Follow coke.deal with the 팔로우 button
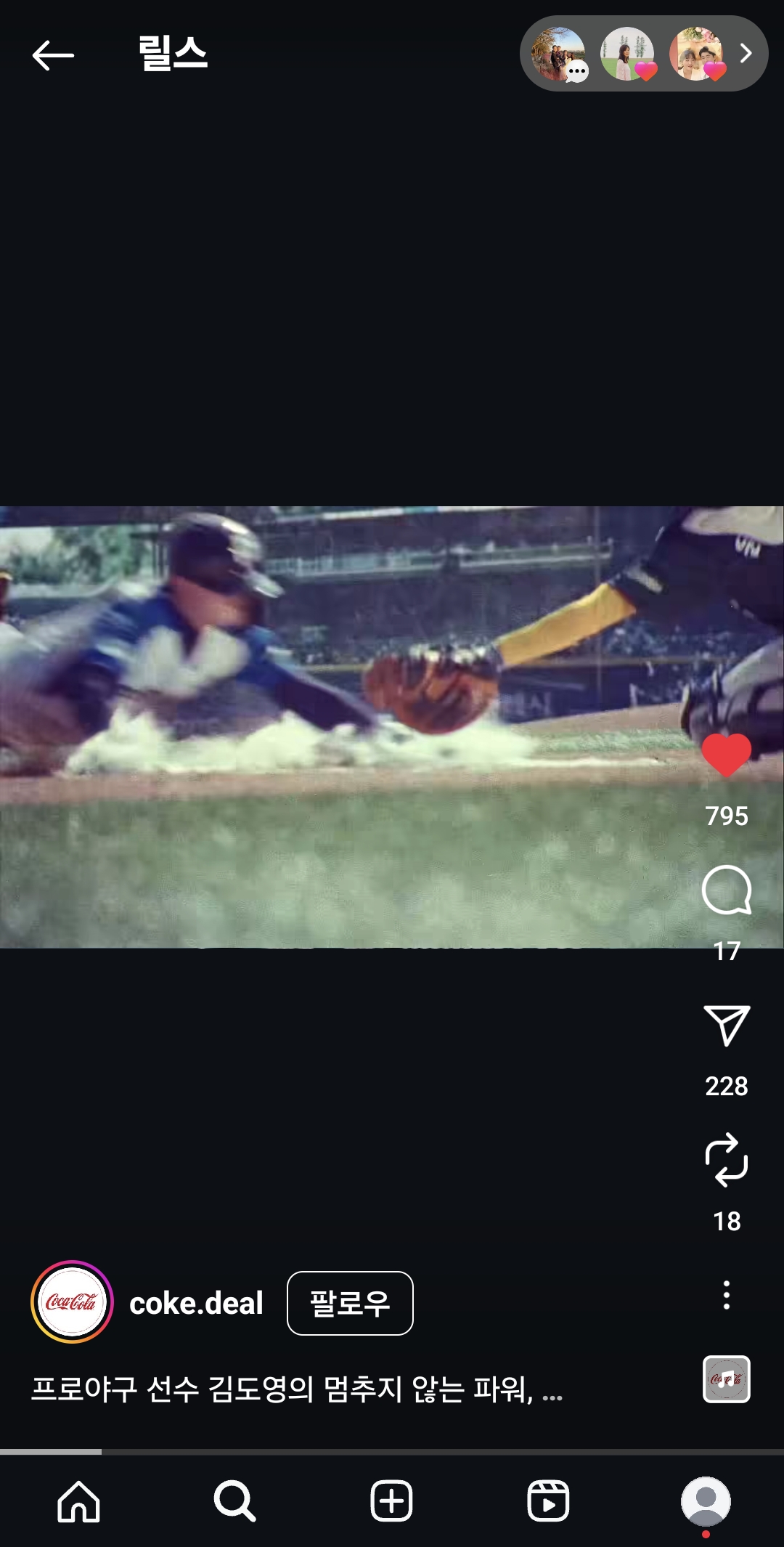Image resolution: width=784 pixels, height=1547 pixels. 350,1303
